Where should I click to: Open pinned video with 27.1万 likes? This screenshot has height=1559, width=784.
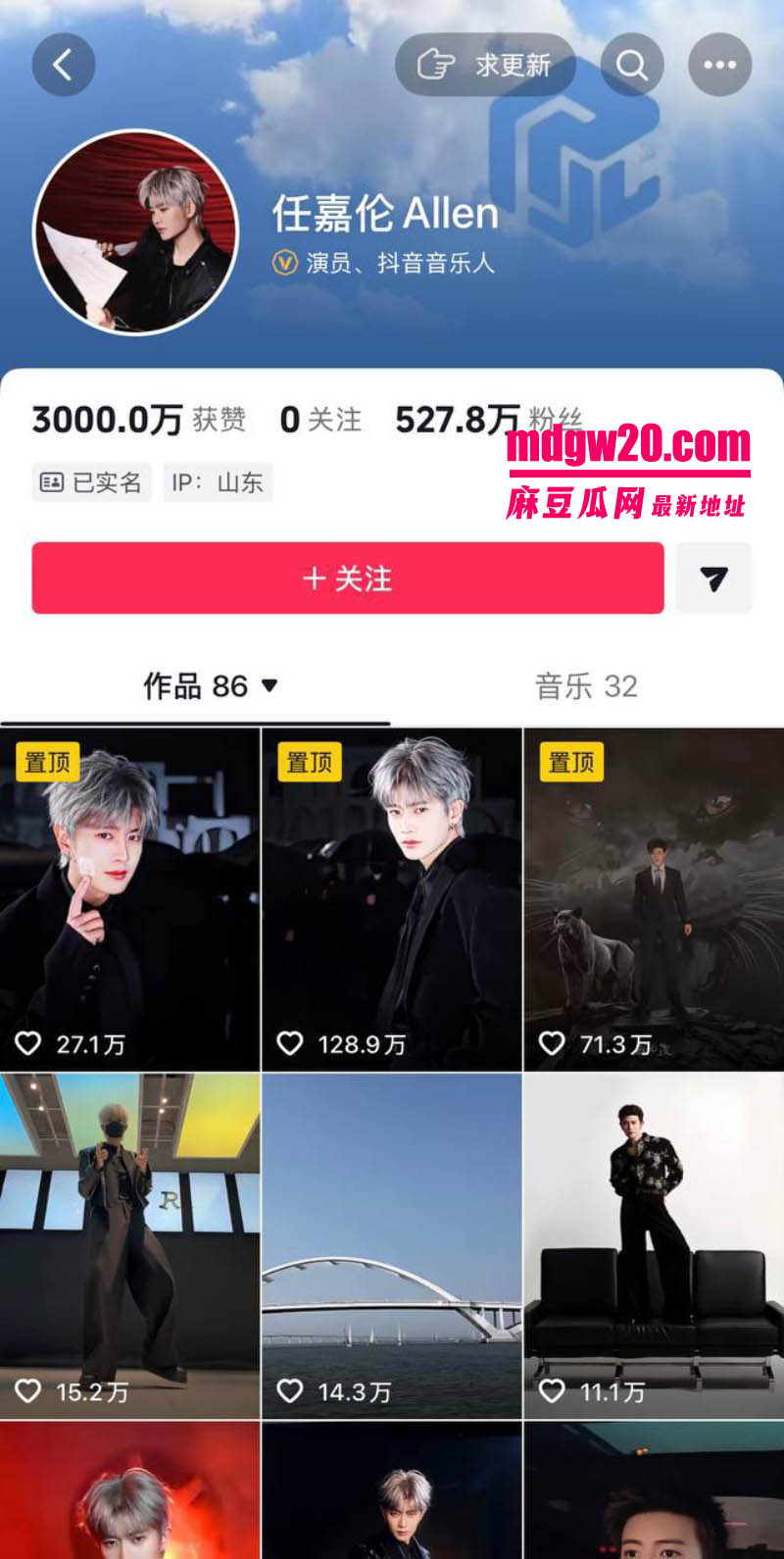[129, 899]
